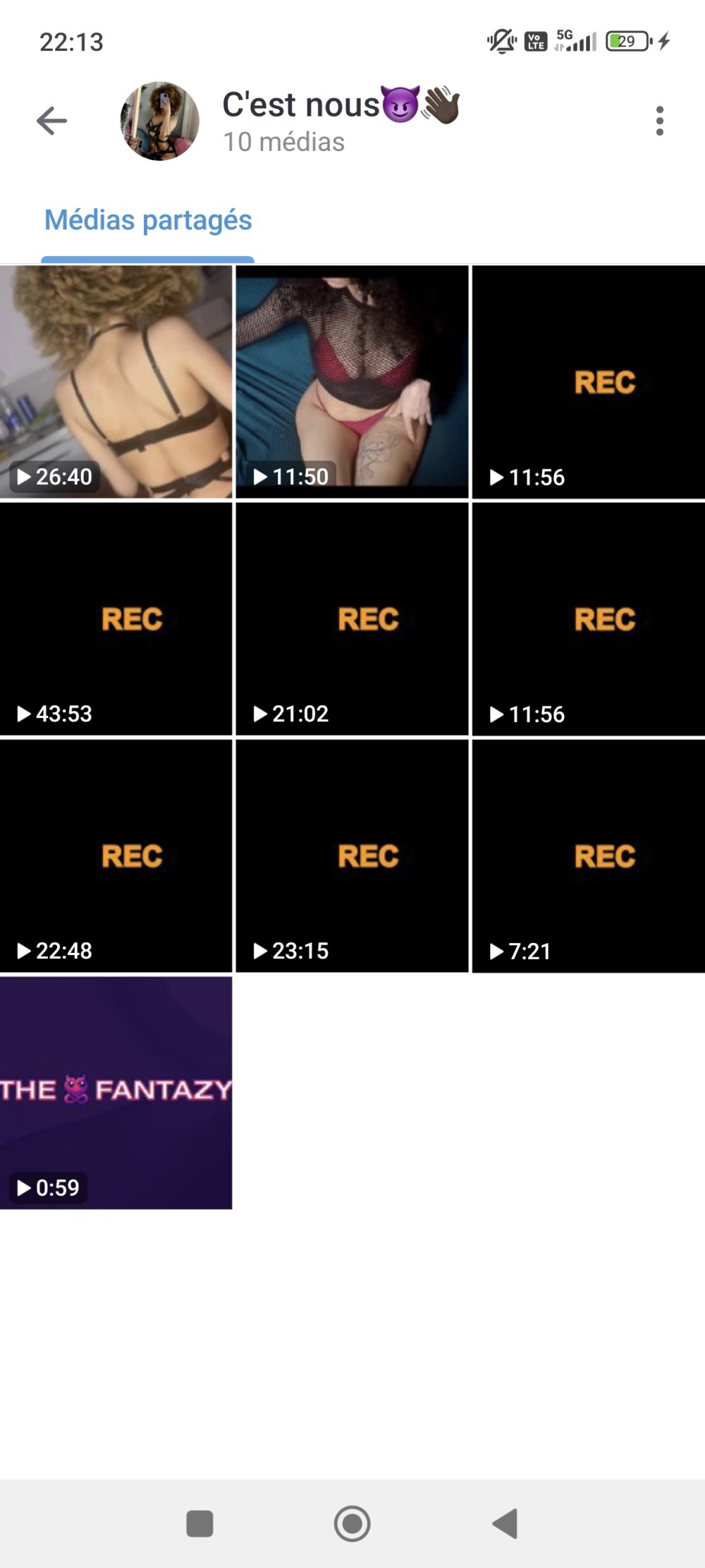Play the 11:50 video

(352, 382)
